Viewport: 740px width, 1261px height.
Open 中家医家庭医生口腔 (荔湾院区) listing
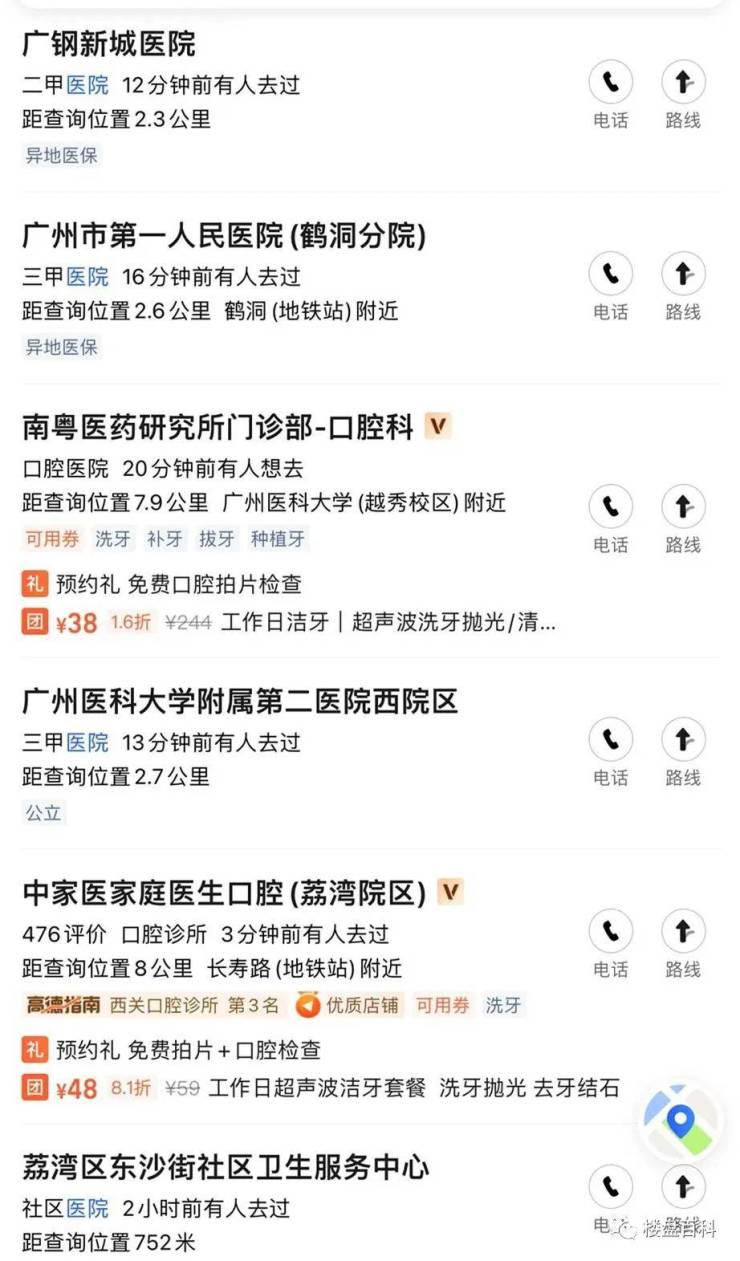224,893
